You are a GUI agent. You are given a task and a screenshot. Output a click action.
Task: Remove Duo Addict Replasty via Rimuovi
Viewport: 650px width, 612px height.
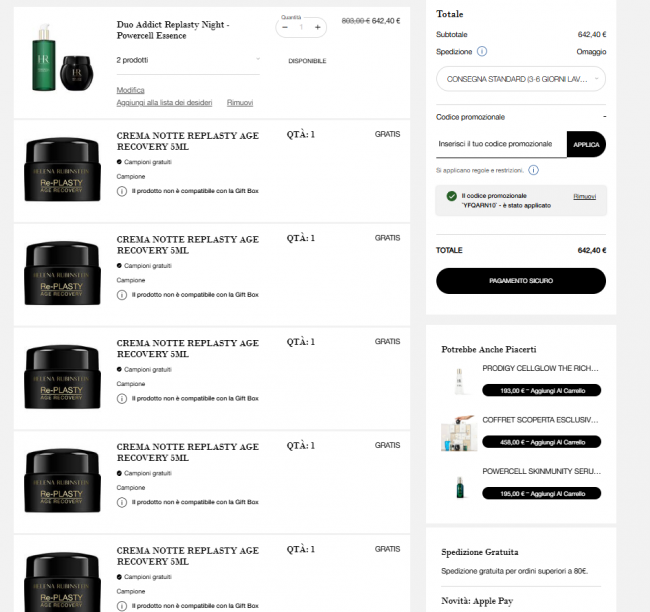pyautogui.click(x=239, y=102)
